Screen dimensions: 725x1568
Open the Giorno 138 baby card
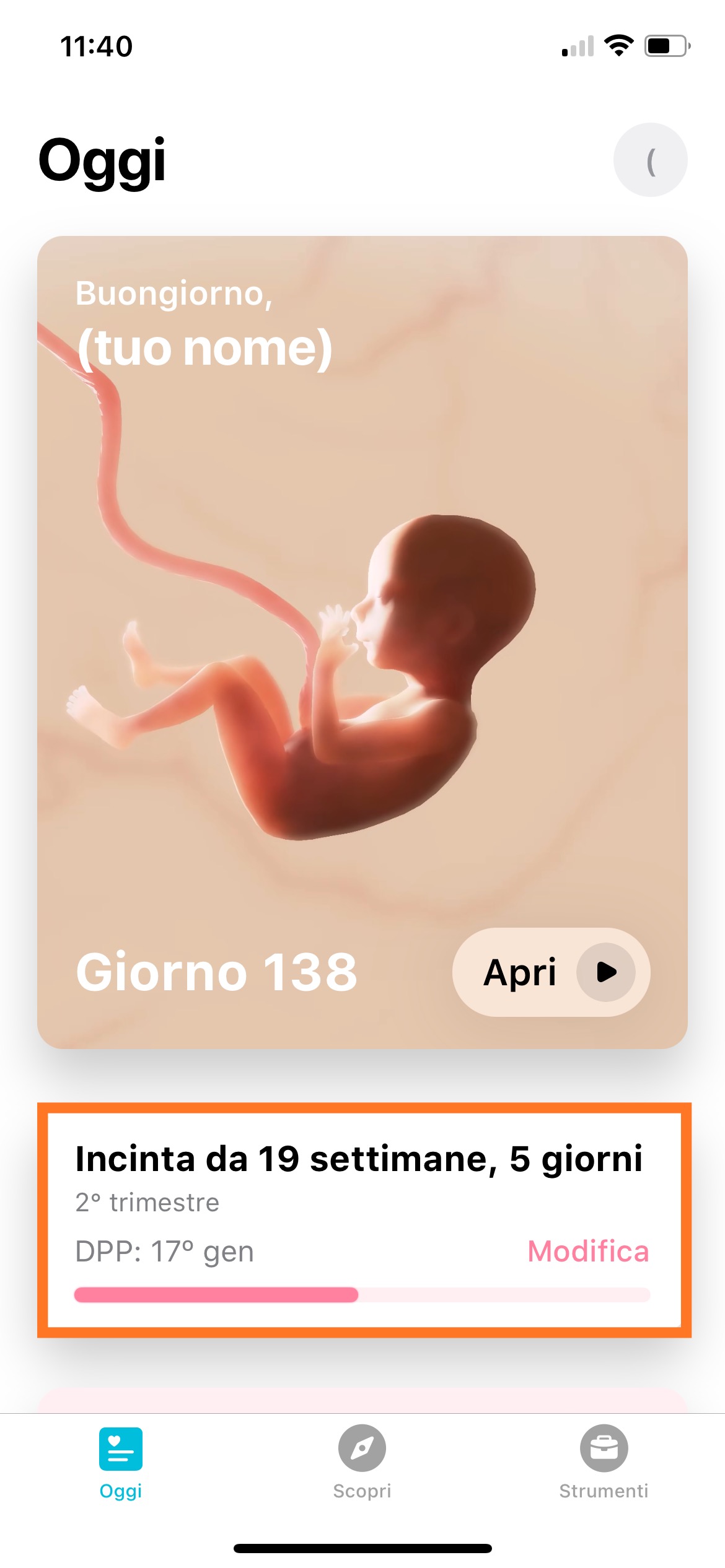point(362,642)
